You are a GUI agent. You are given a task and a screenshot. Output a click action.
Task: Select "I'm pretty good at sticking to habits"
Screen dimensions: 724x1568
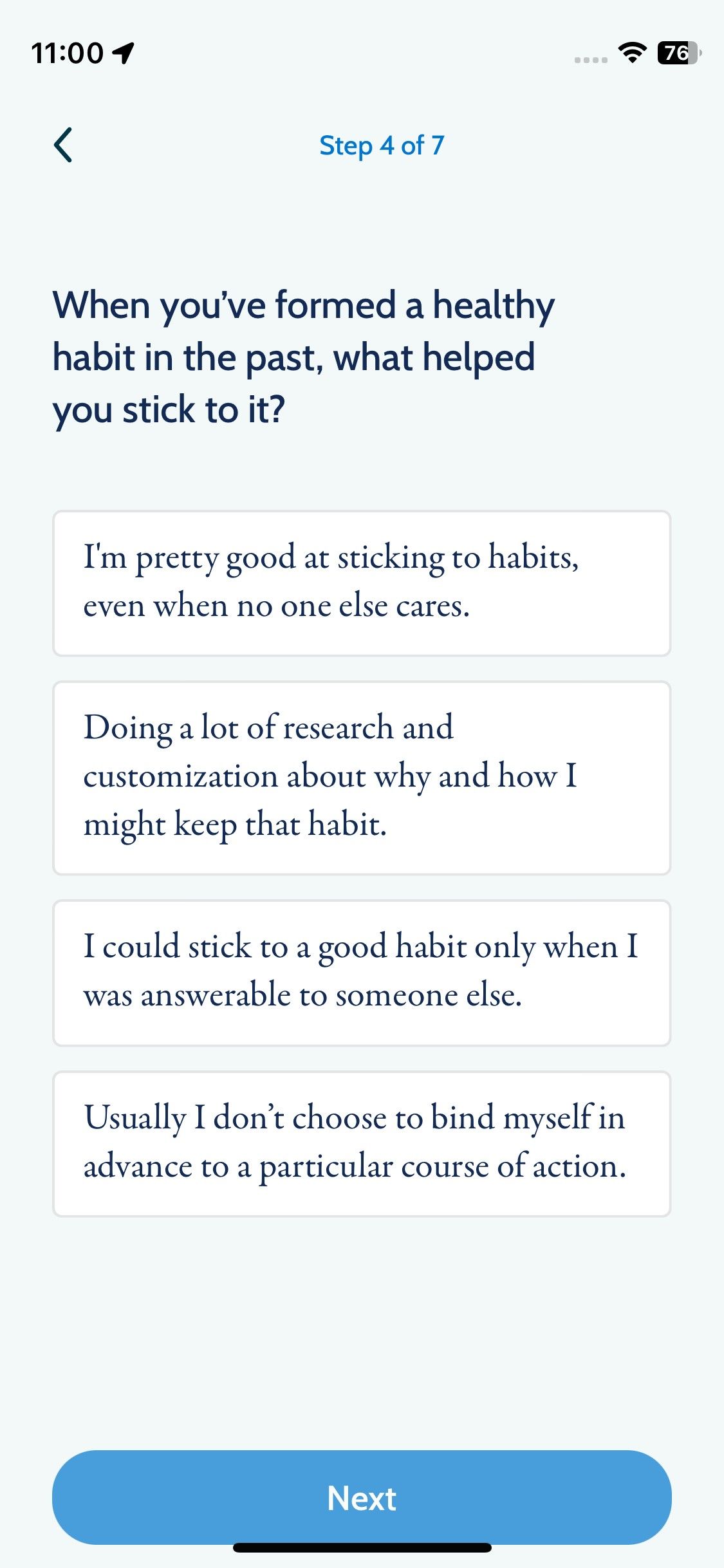362,583
